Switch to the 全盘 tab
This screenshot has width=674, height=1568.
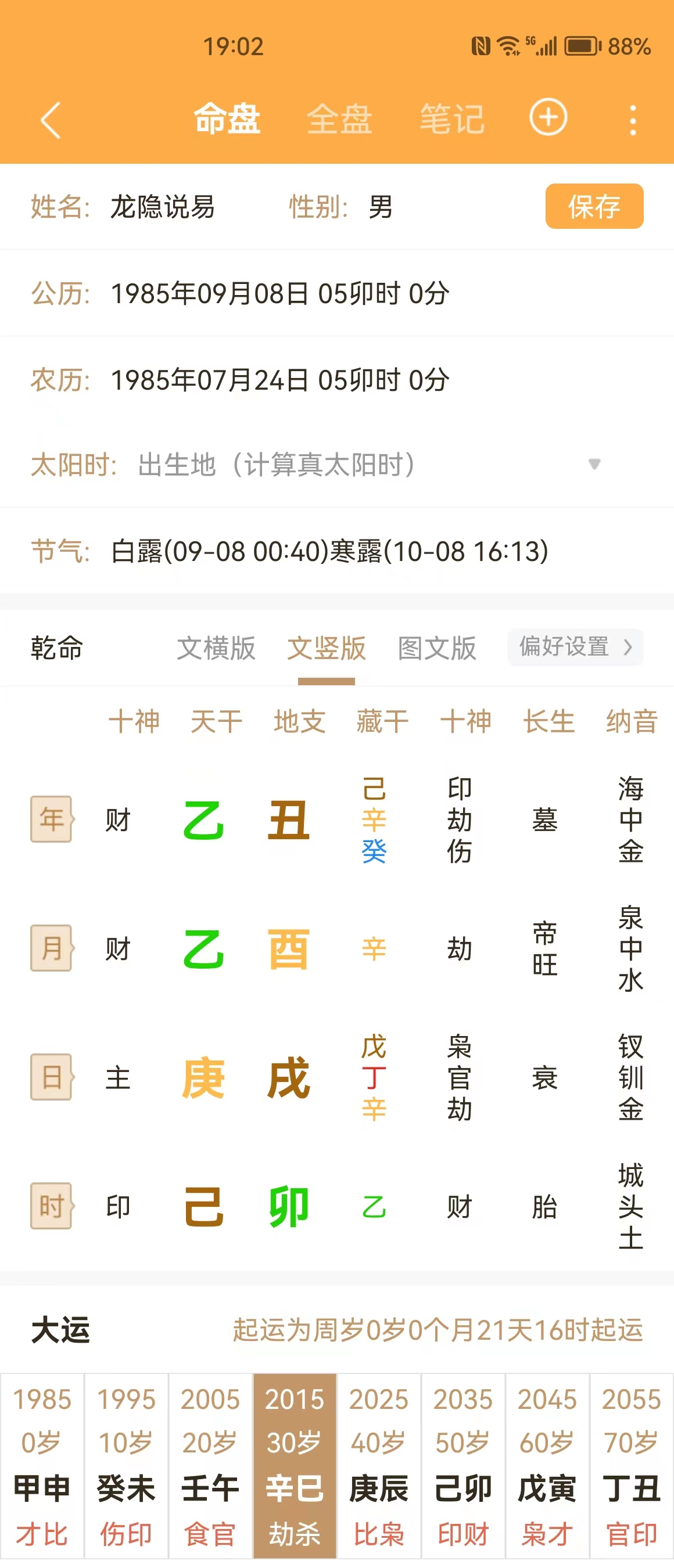click(339, 118)
